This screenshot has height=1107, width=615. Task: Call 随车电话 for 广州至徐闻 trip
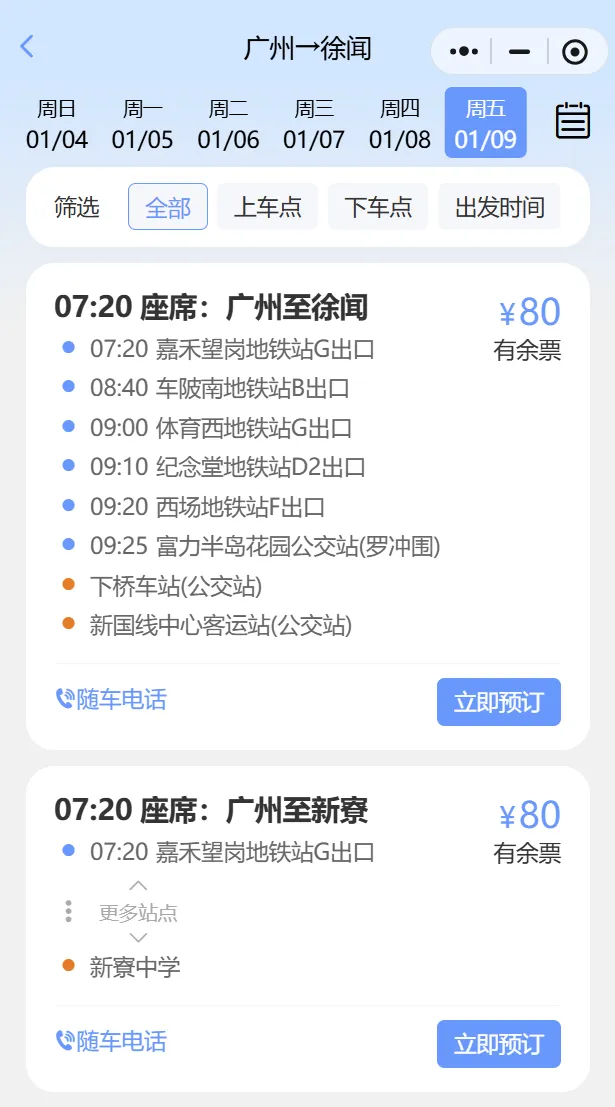tap(111, 699)
